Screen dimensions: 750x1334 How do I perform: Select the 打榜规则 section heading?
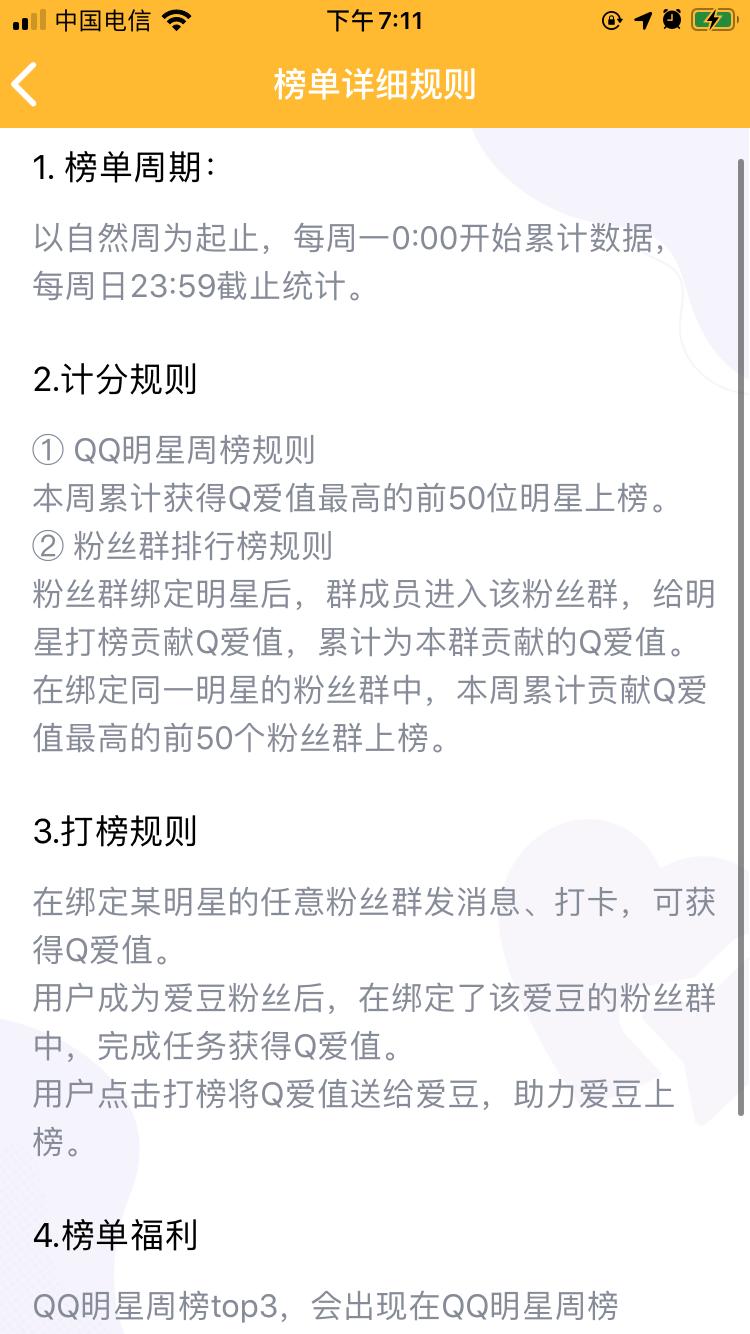[110, 831]
